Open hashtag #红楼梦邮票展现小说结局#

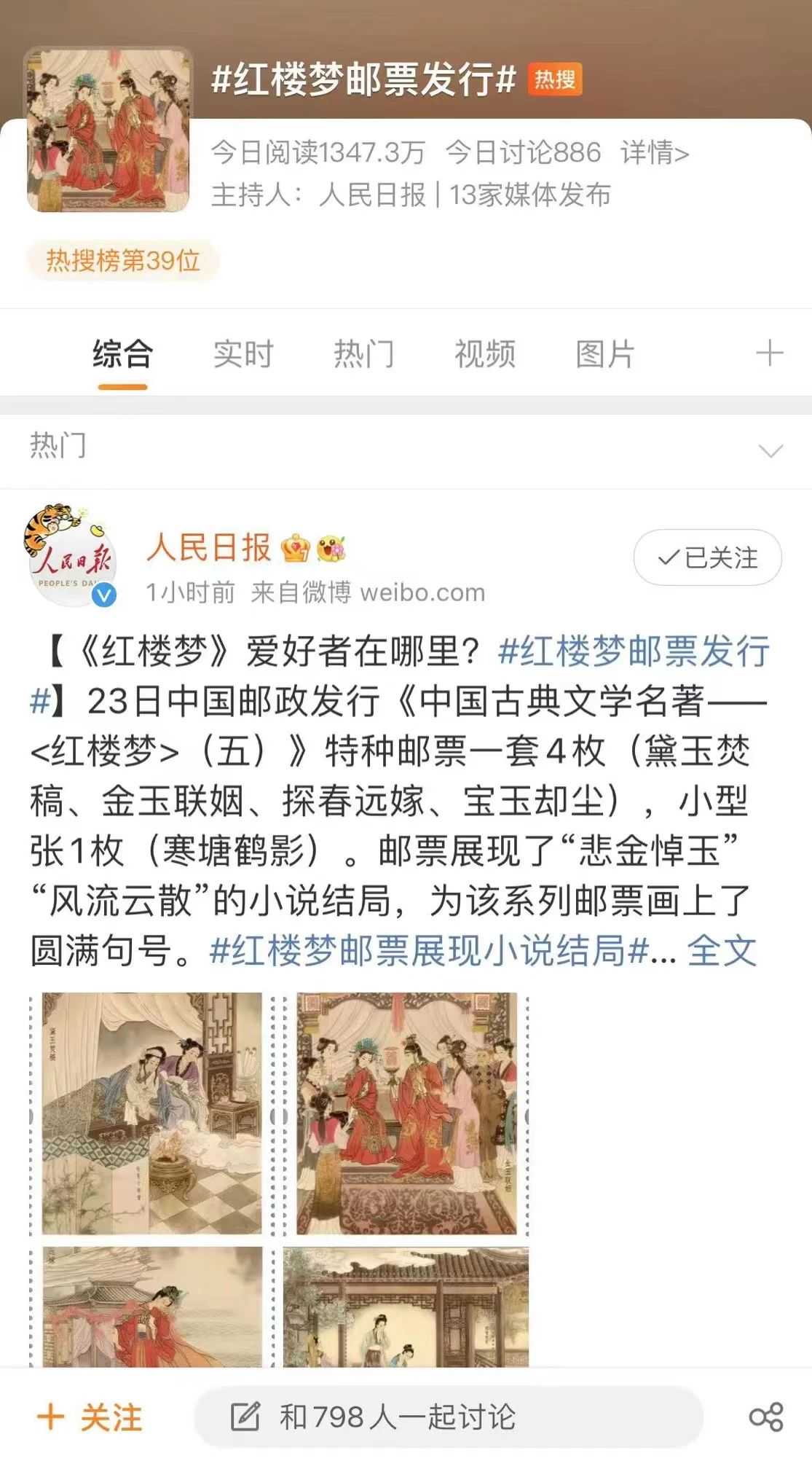point(428,951)
